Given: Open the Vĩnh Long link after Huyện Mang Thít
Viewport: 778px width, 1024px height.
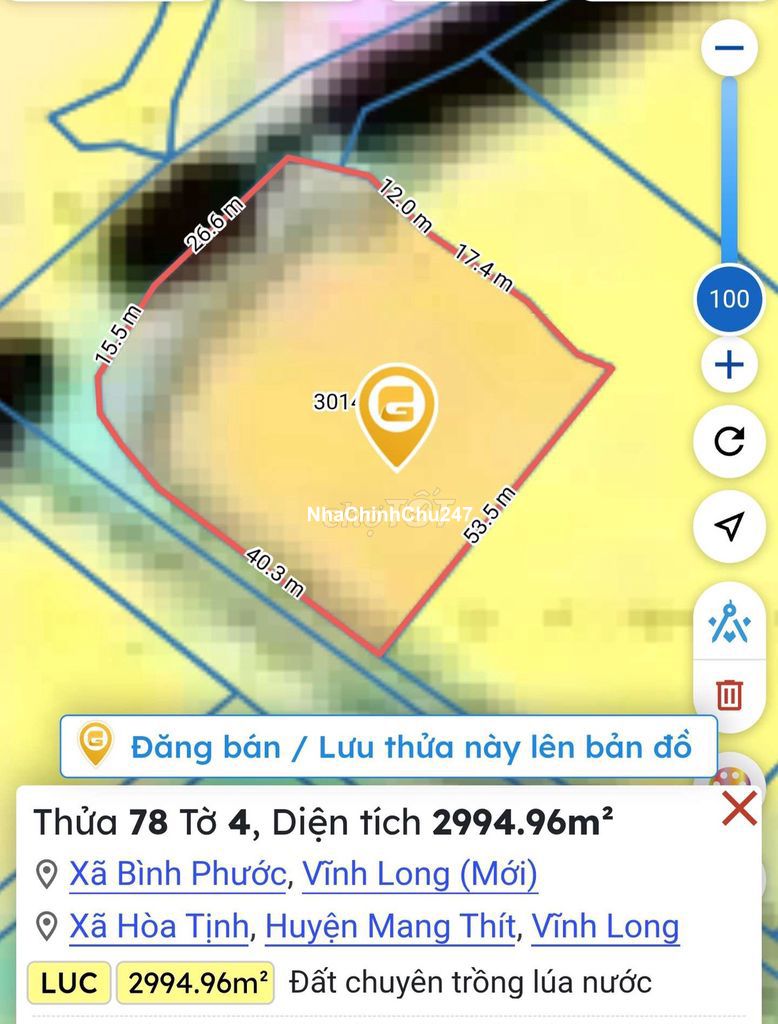Looking at the screenshot, I should coord(605,927).
